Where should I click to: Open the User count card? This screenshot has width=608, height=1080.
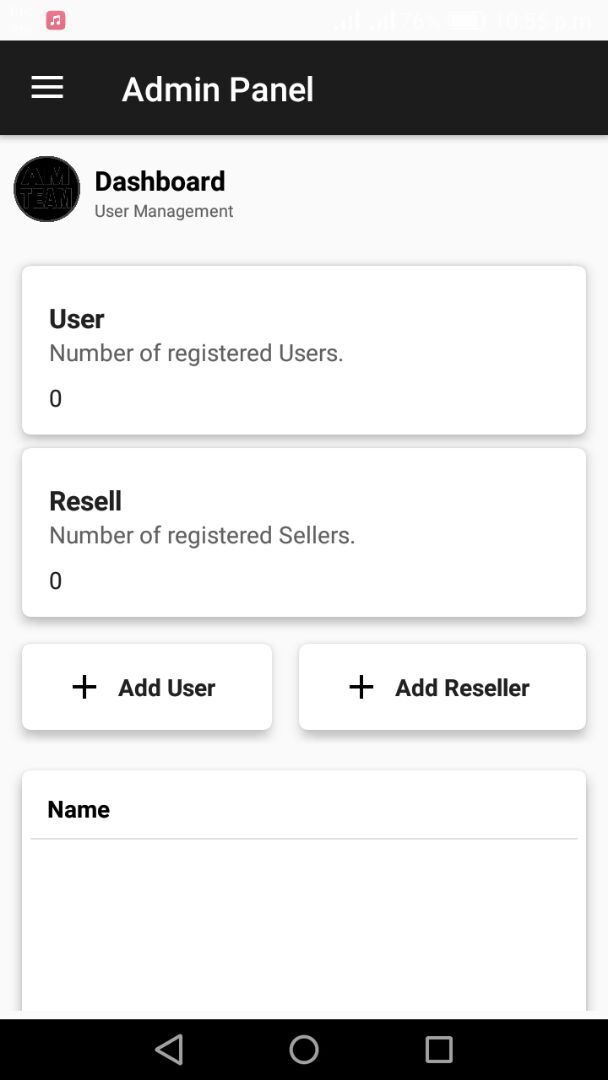tap(304, 350)
